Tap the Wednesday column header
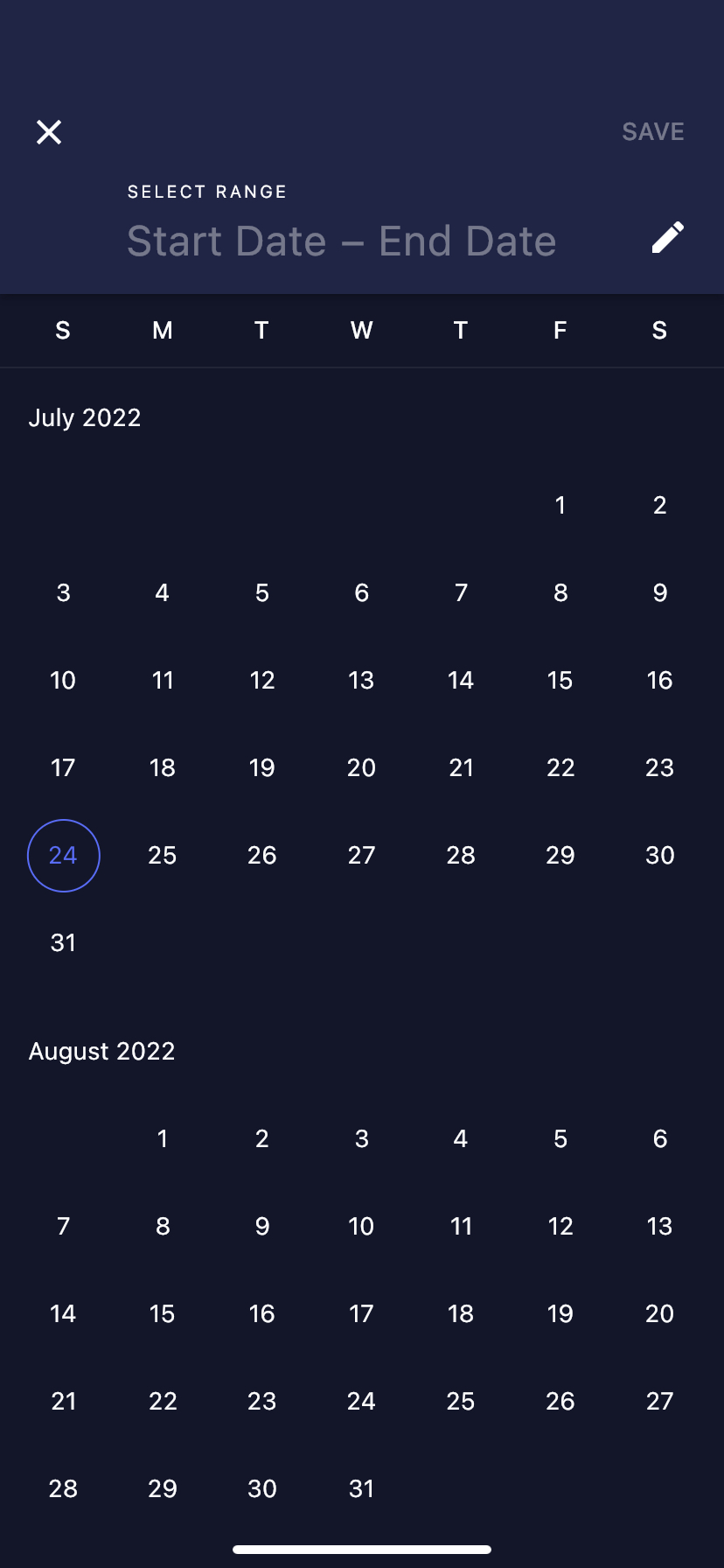This screenshot has height=1568, width=724. pyautogui.click(x=361, y=330)
